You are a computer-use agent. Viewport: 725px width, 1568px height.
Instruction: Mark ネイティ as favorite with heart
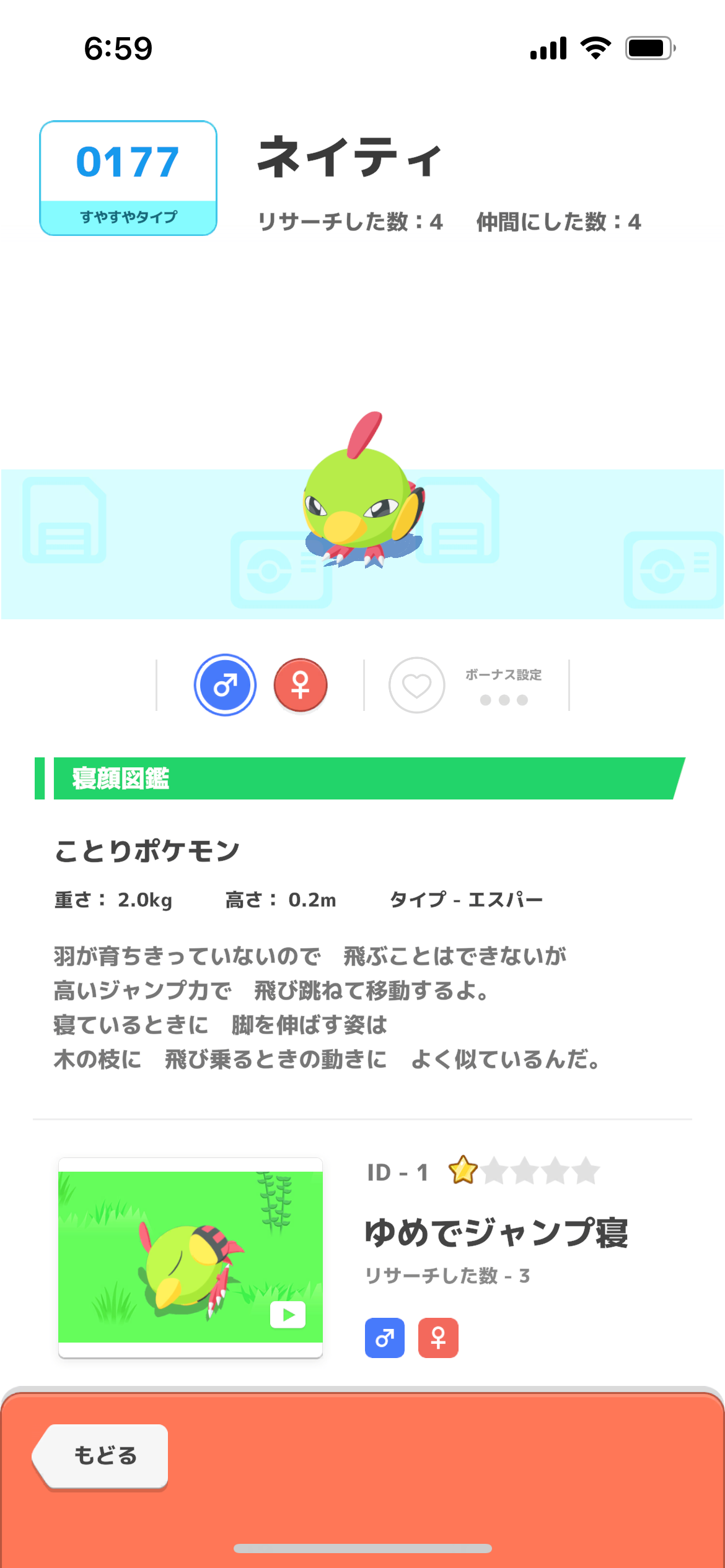[416, 685]
